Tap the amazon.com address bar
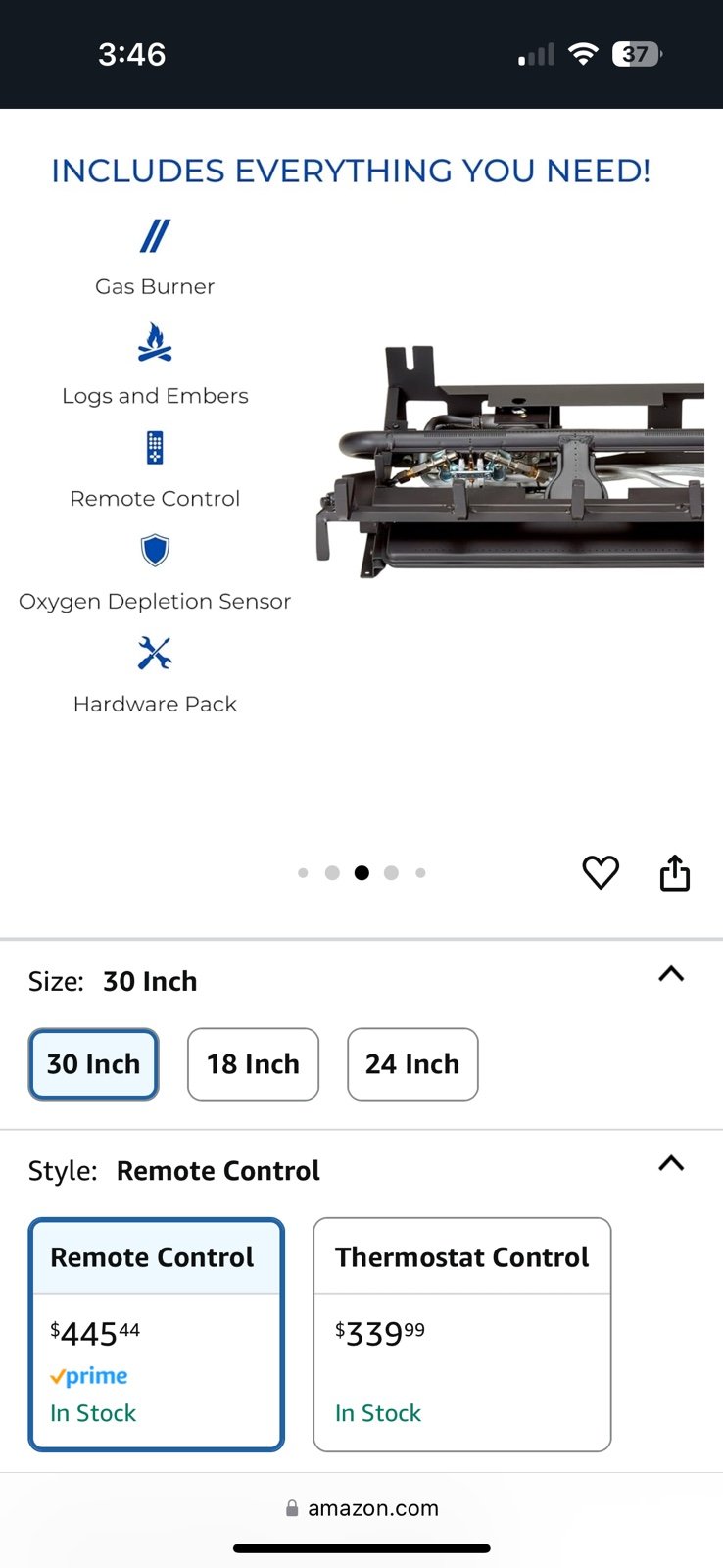 [x=361, y=1508]
